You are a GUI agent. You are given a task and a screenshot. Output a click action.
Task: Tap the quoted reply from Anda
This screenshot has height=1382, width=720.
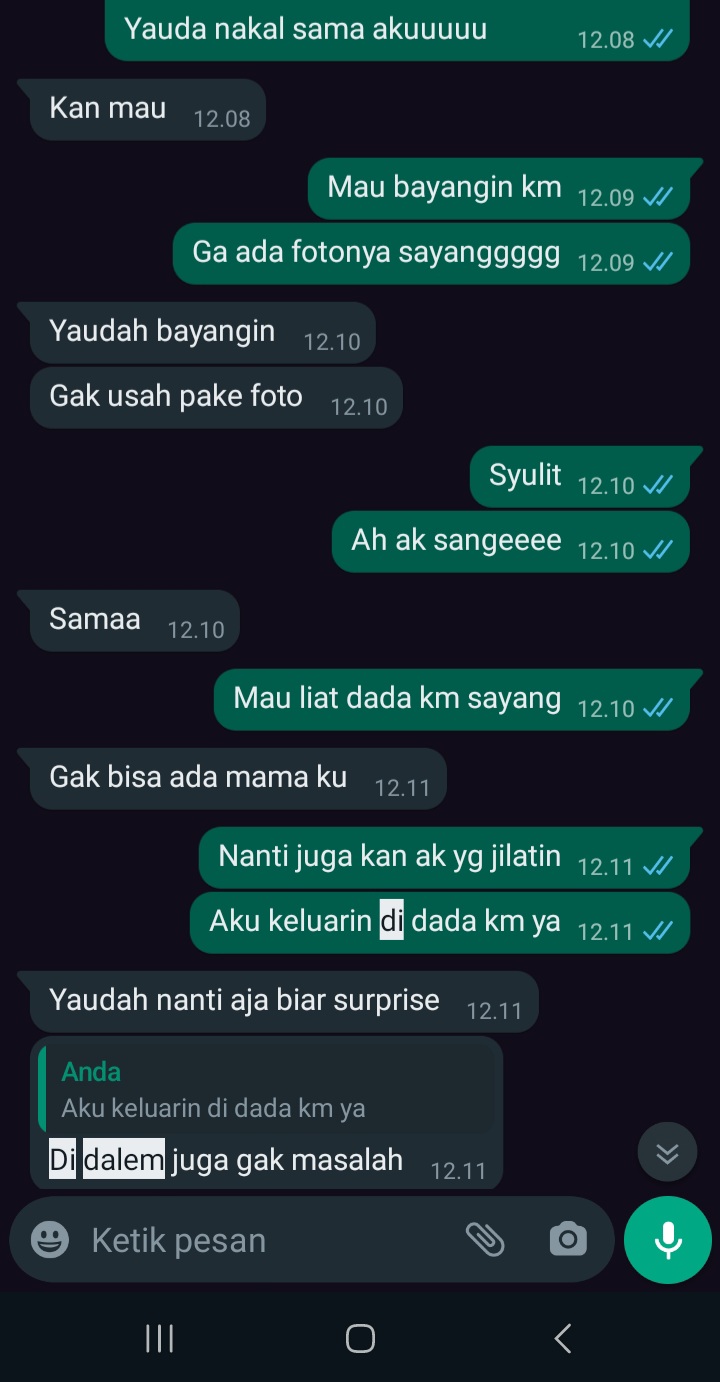point(266,1090)
